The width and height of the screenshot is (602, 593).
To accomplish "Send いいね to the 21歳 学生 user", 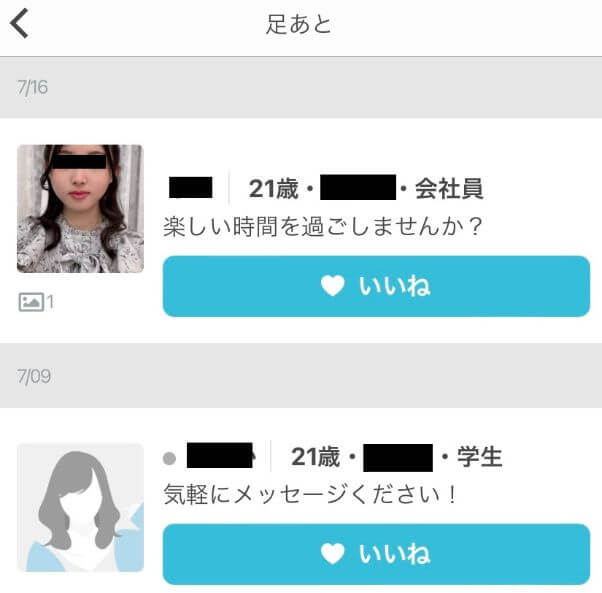I will click(376, 554).
